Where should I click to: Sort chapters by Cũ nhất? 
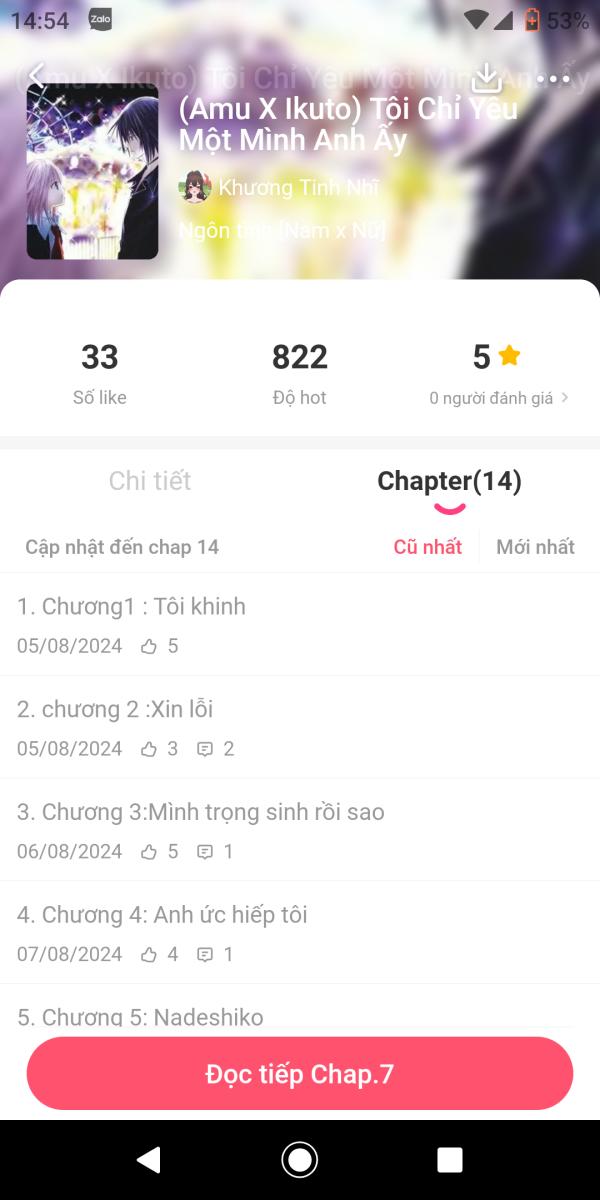[427, 547]
